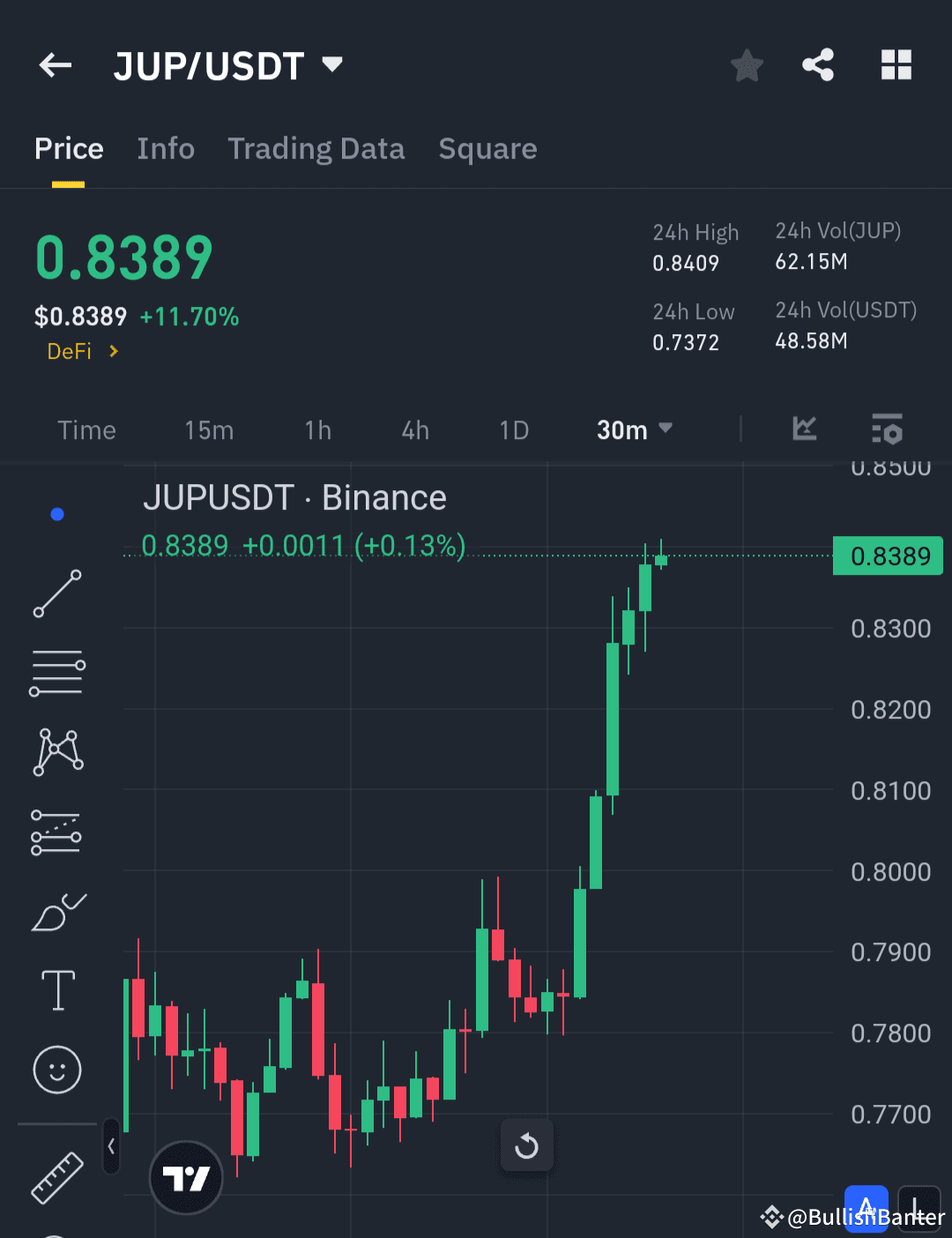Select the trend line drawing tool

[56, 594]
